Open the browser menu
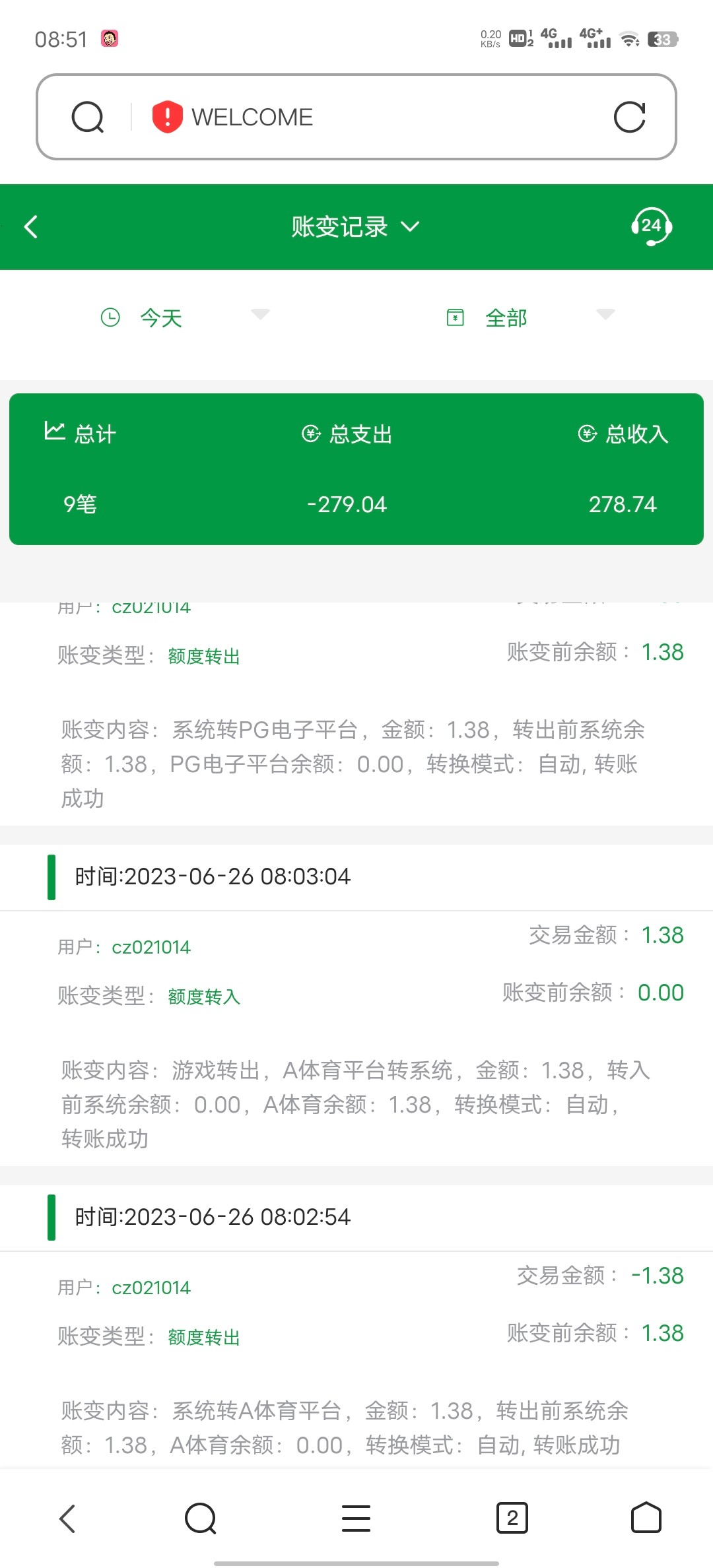Viewport: 713px width, 1568px height. tap(356, 1518)
